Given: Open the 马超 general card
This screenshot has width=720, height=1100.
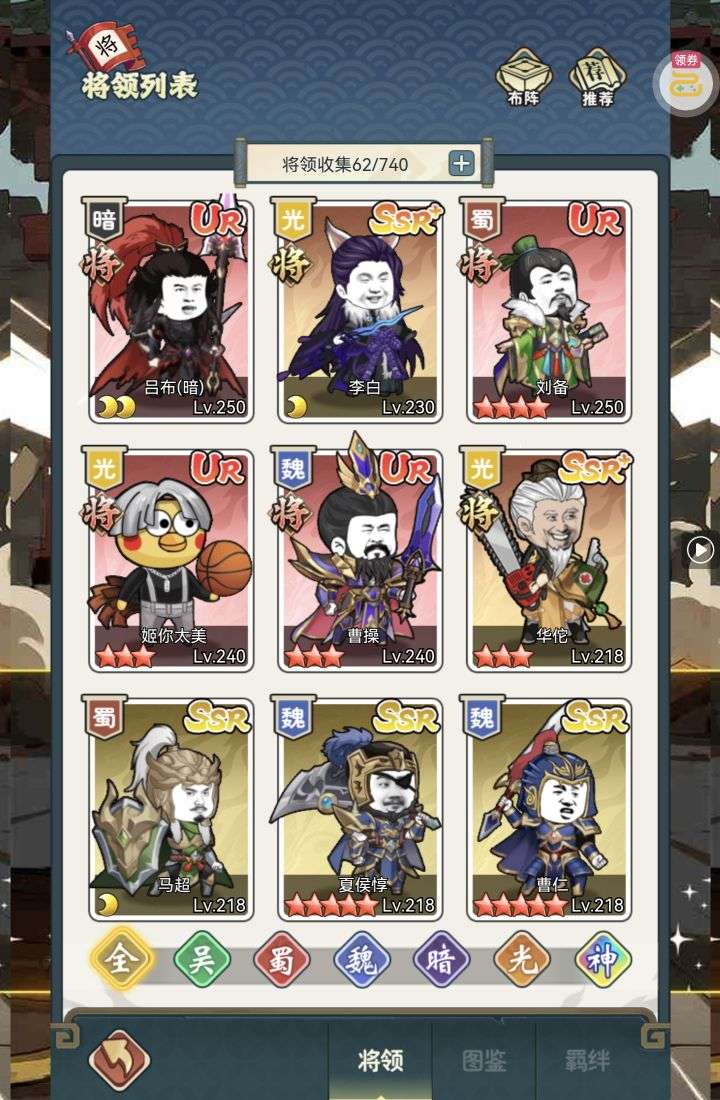Looking at the screenshot, I should pos(171,810).
